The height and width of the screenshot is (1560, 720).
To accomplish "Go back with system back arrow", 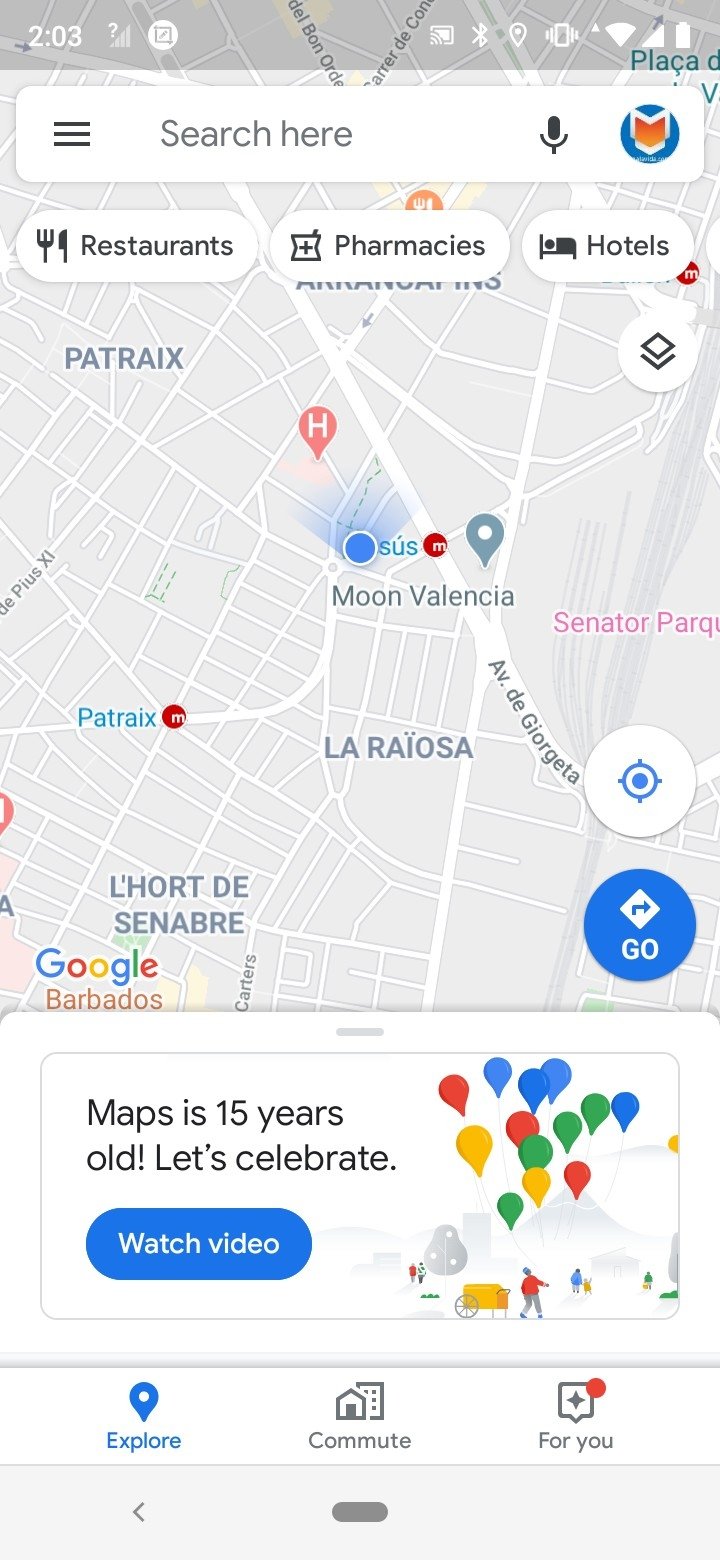I will [139, 1512].
